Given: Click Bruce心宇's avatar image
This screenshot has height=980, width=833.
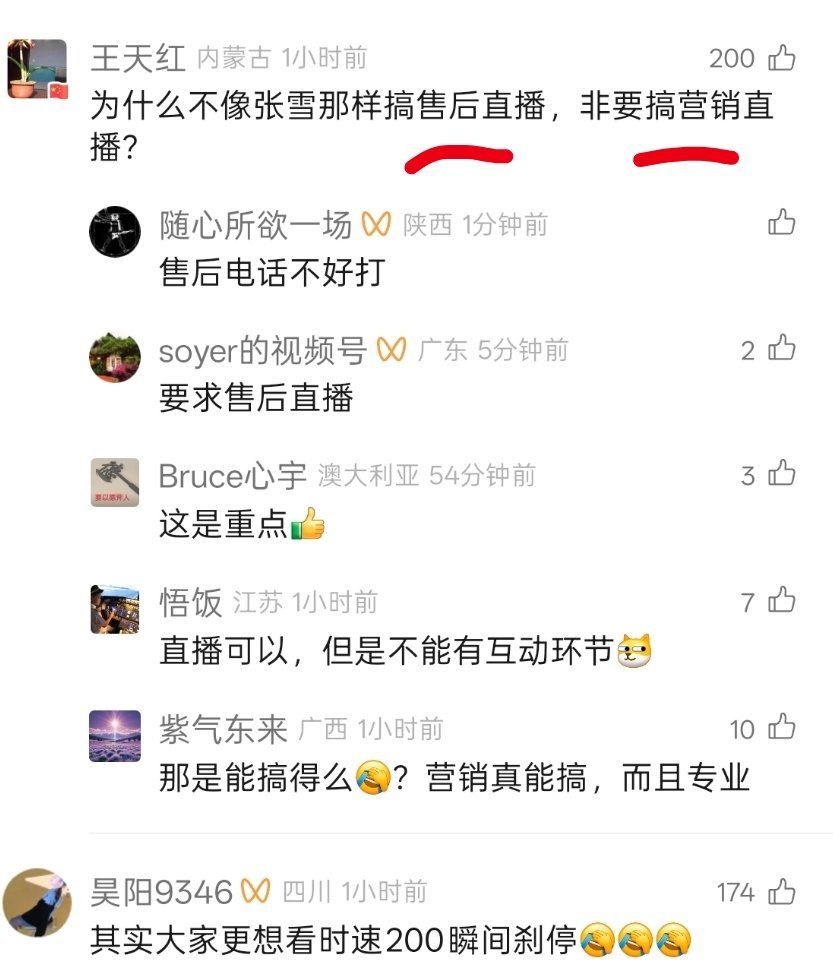Looking at the screenshot, I should (114, 481).
